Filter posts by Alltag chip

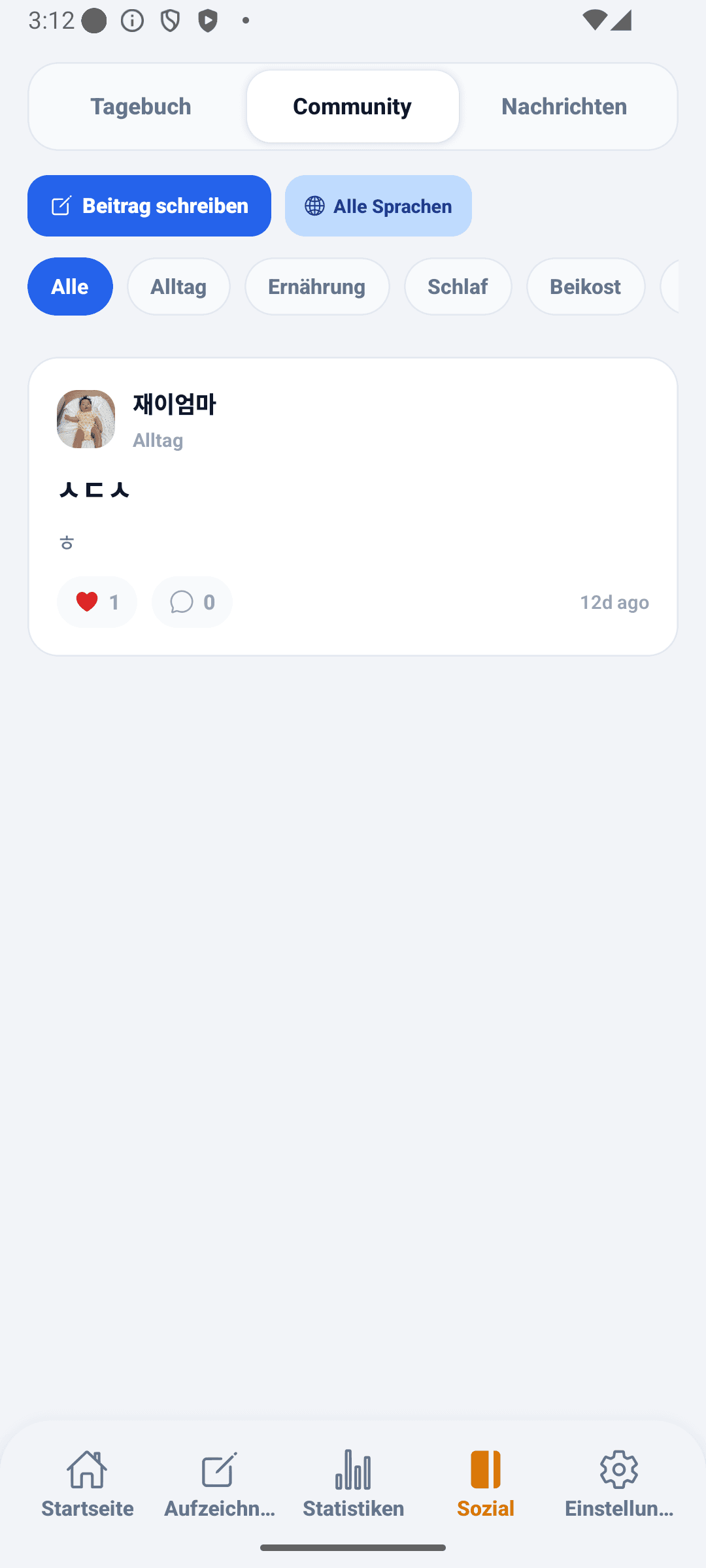[178, 286]
